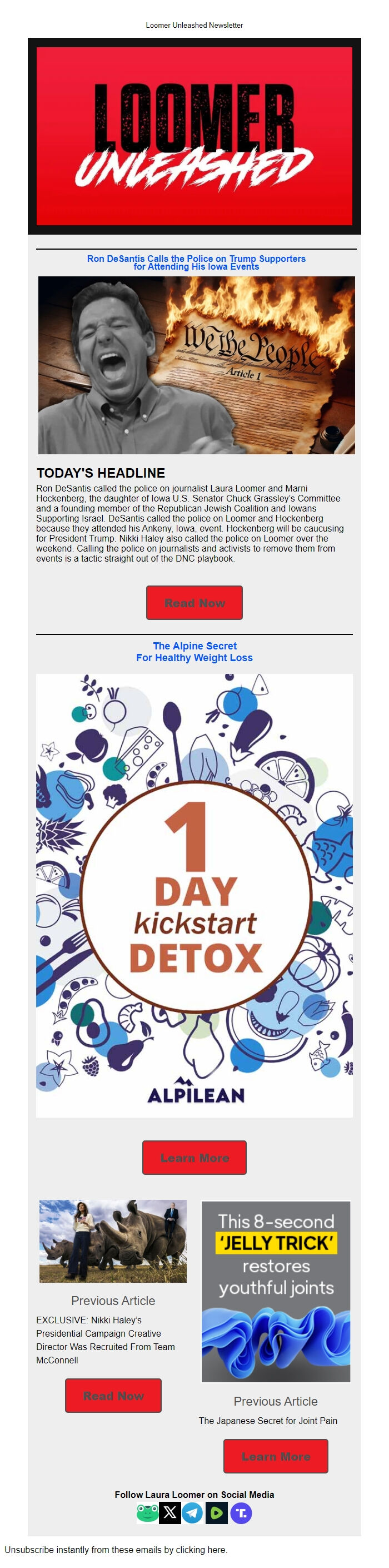The image size is (389, 1568).
Task: Open the DeSantis Iowa events headline link
Action: pos(196,262)
